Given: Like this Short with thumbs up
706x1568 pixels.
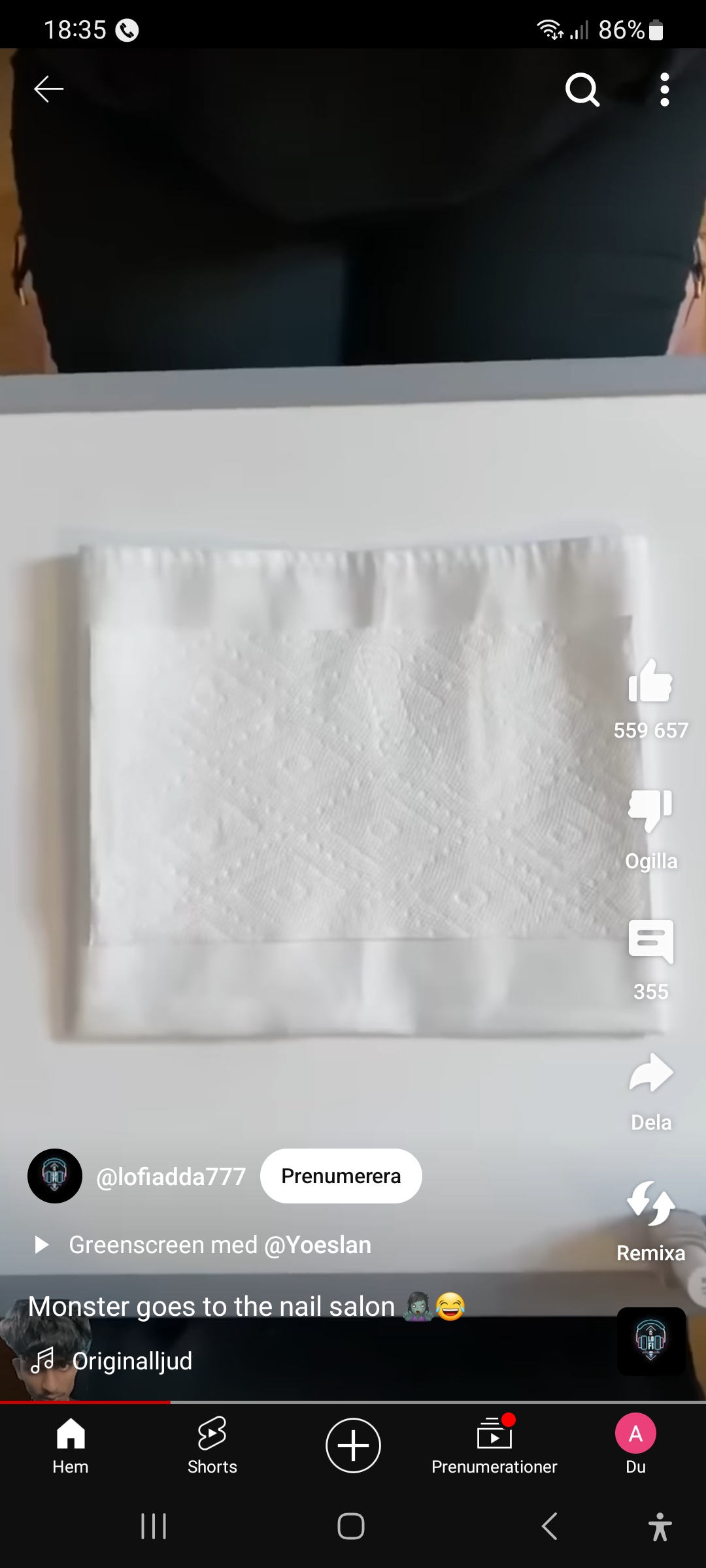Looking at the screenshot, I should point(650,681).
